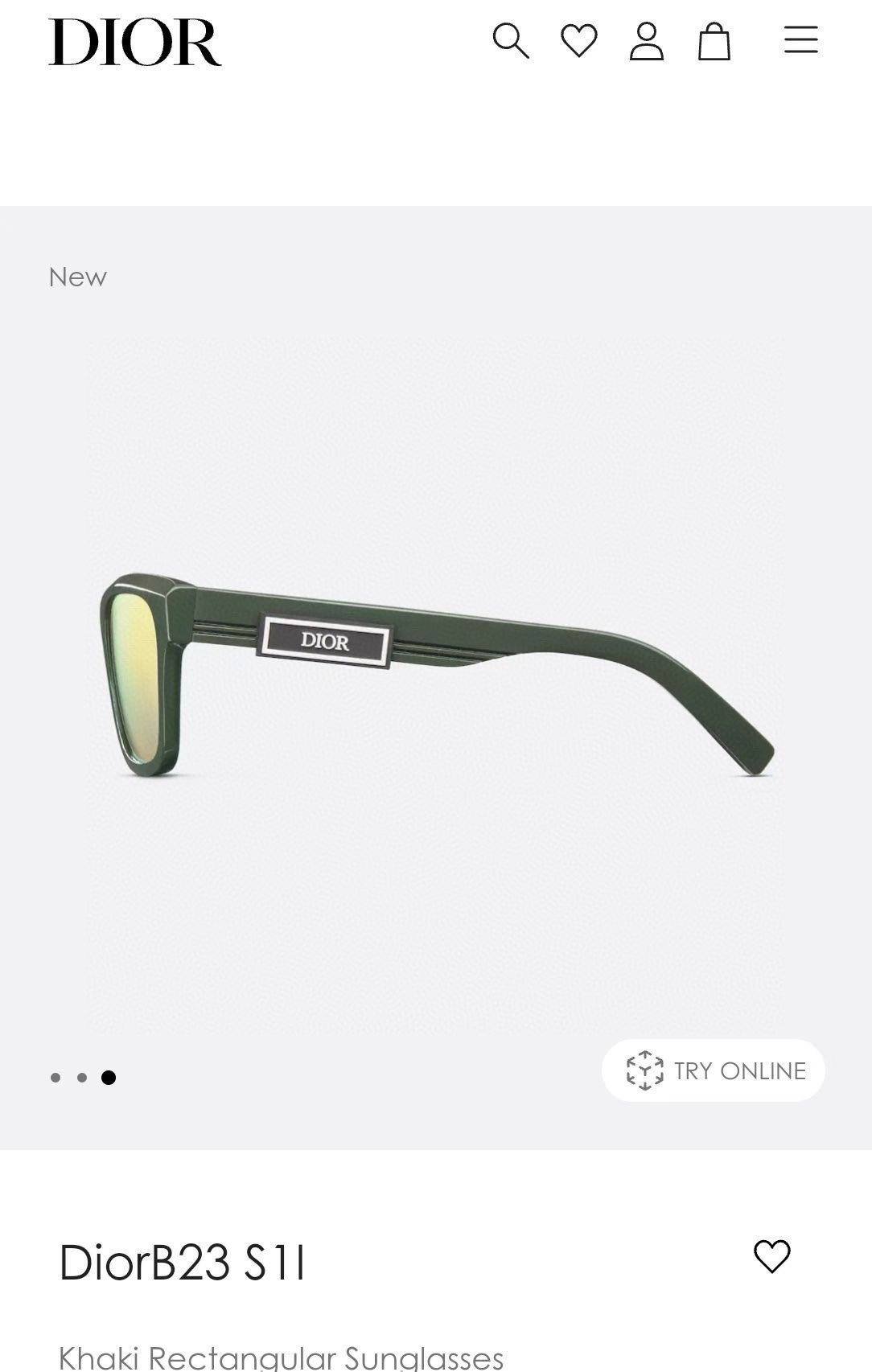Image resolution: width=872 pixels, height=1372 pixels.
Task: Go to Dior home via logo
Action: [135, 43]
